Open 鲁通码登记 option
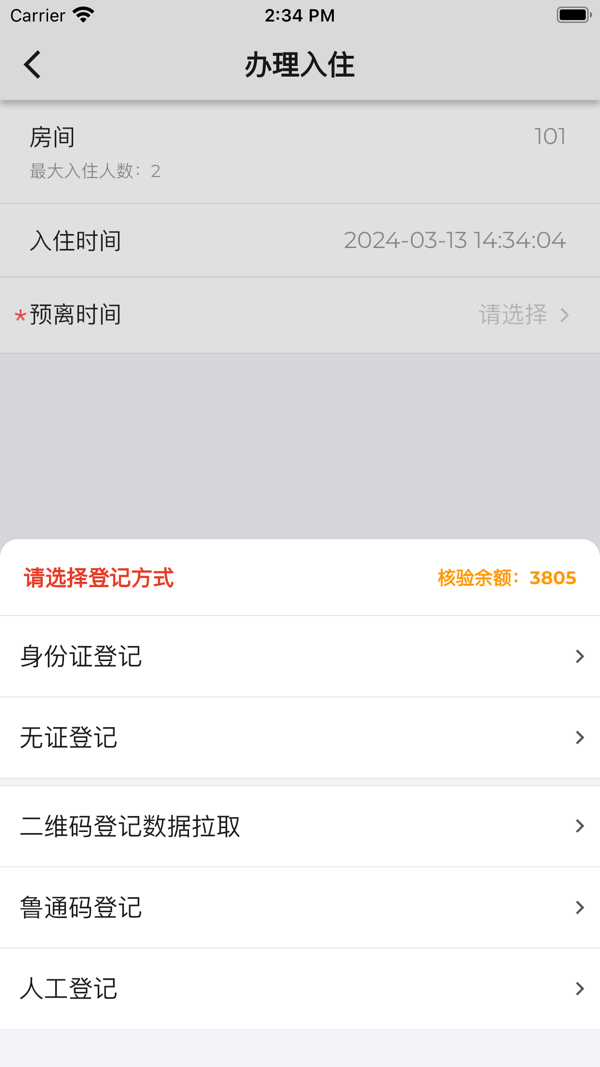Image resolution: width=600 pixels, height=1067 pixels. tap(300, 908)
